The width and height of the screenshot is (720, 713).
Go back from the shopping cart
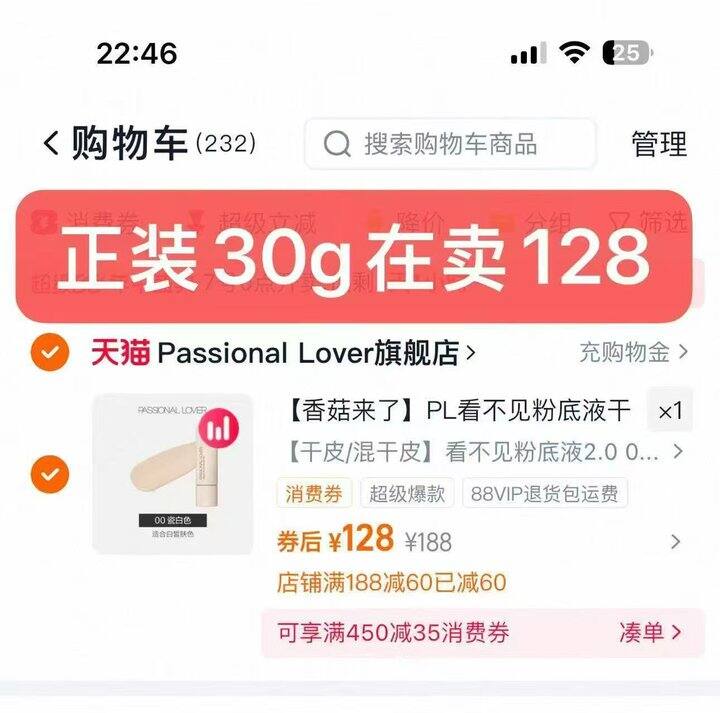(x=51, y=143)
